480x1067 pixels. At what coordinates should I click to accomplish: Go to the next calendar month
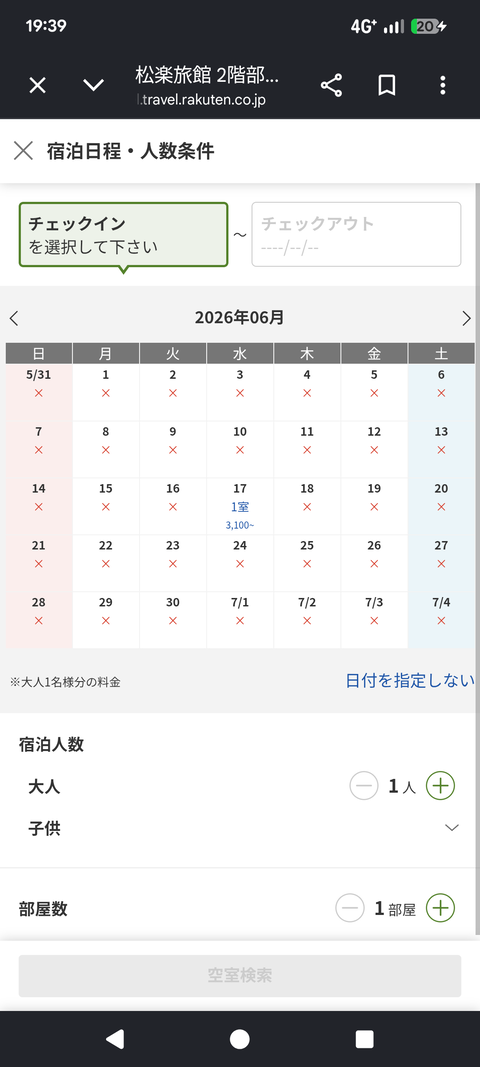coord(466,318)
